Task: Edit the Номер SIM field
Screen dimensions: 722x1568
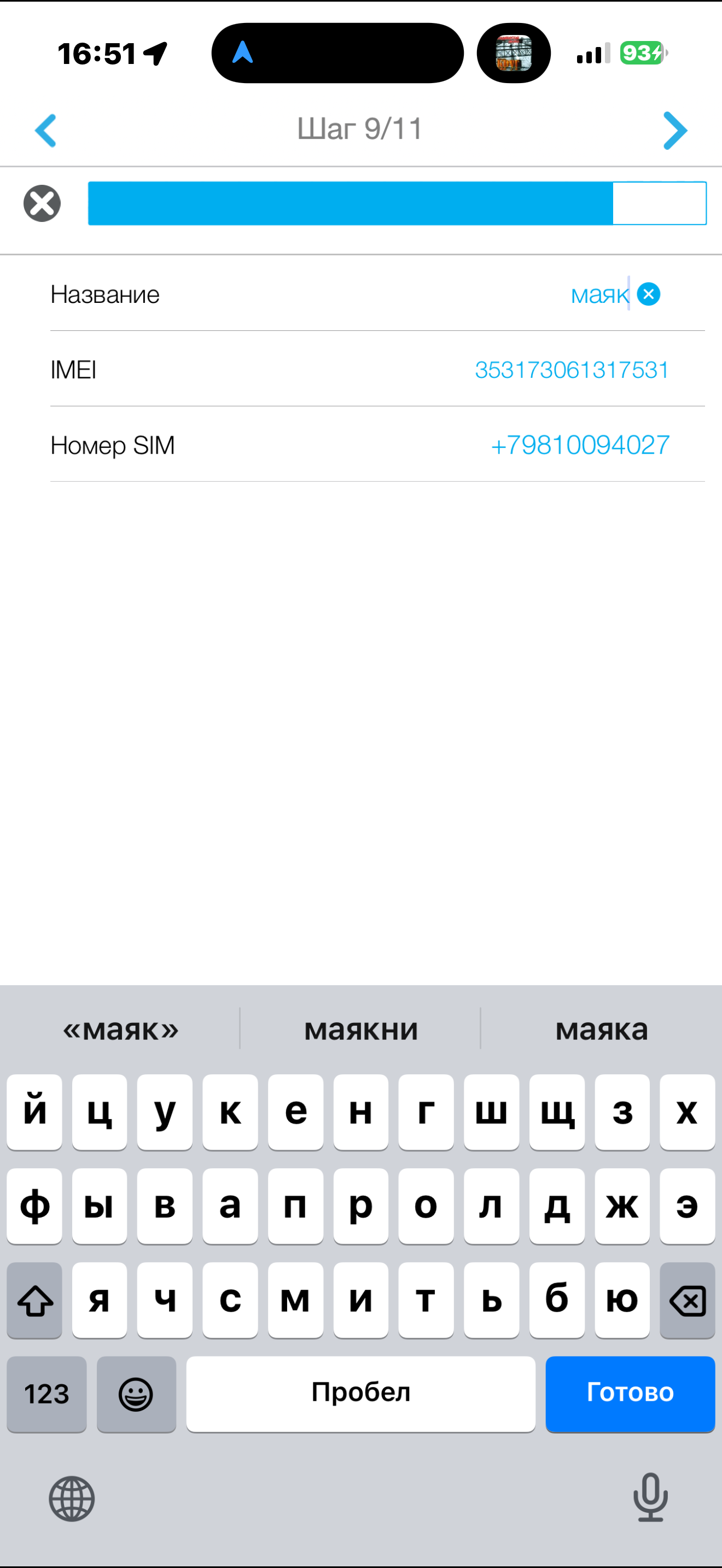Action: point(377,445)
